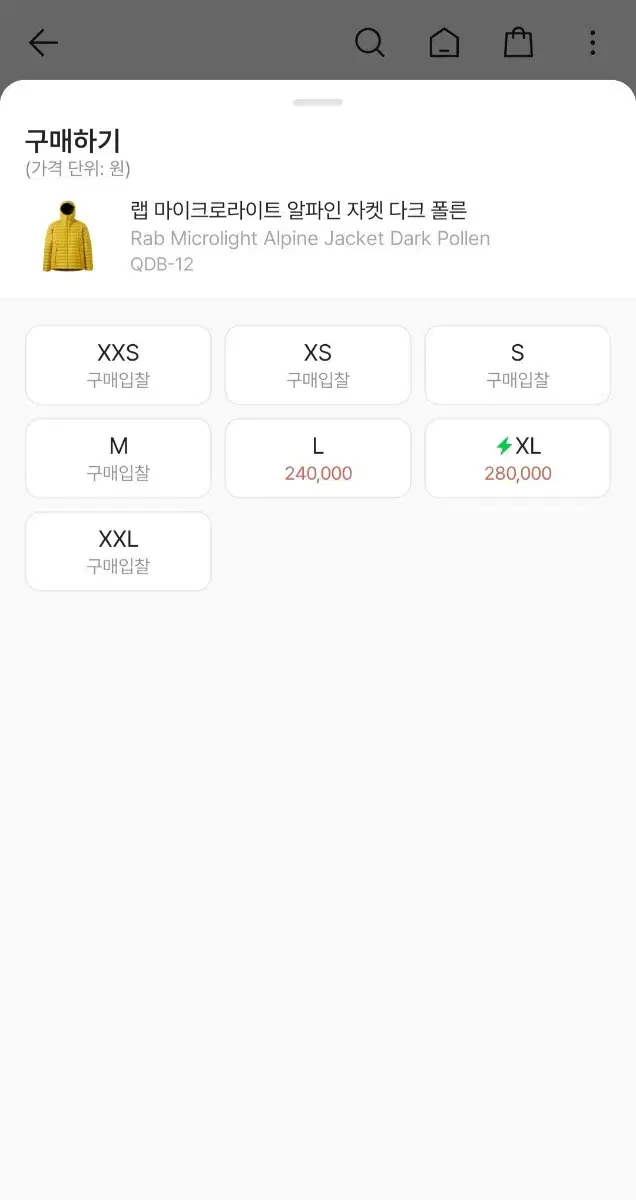Pick size XXL option

click(118, 551)
